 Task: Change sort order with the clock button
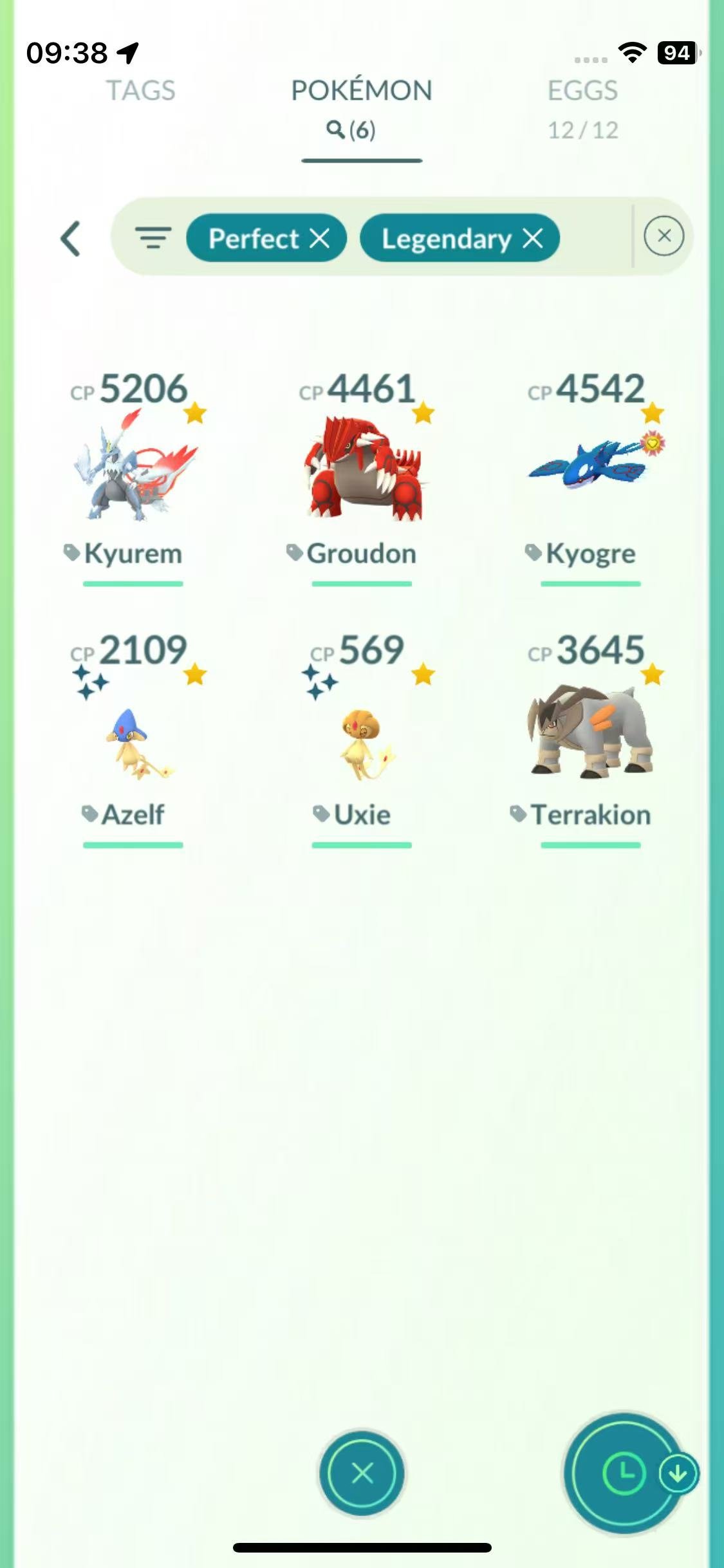(623, 1473)
